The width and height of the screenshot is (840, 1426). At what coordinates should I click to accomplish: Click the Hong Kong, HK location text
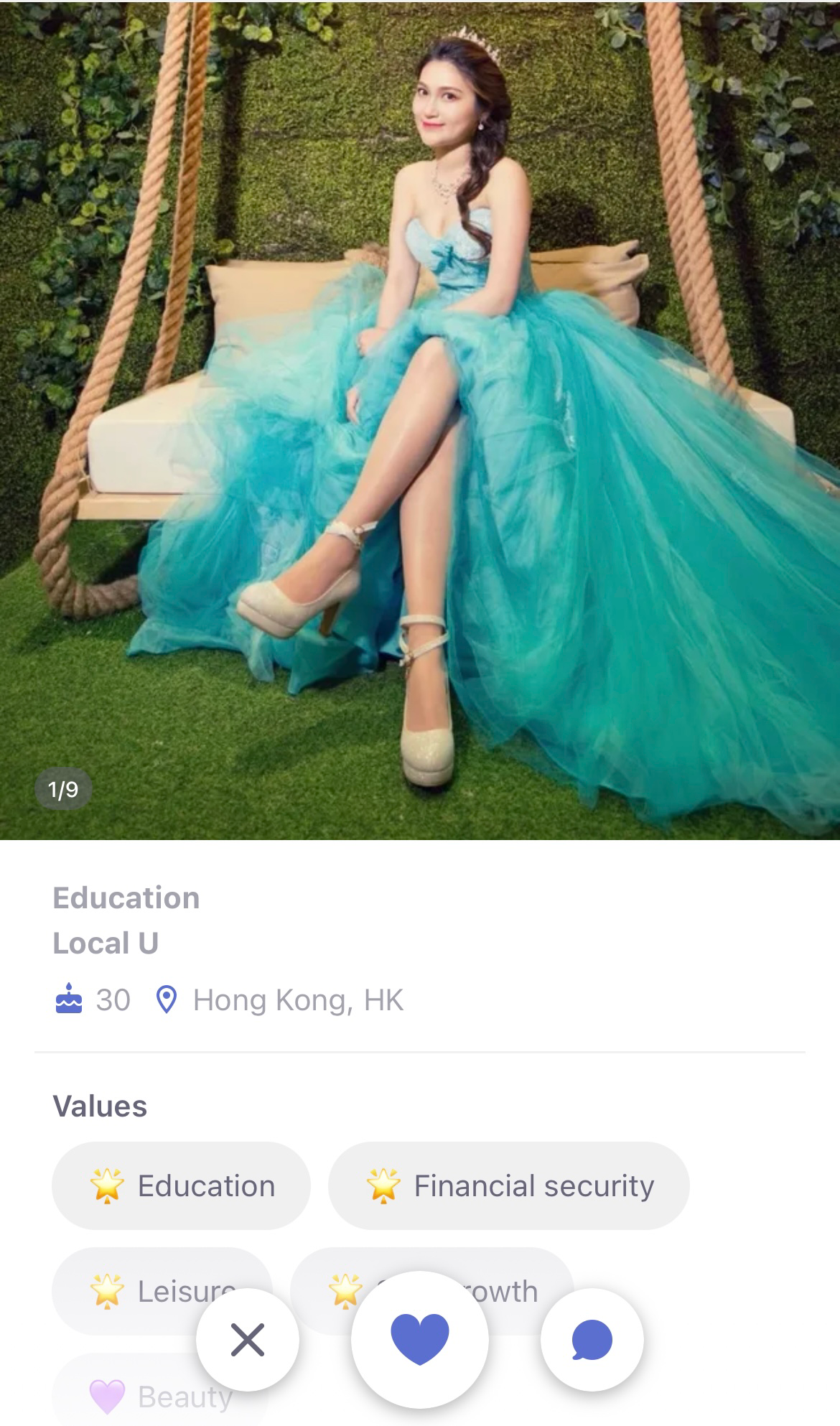coord(299,999)
